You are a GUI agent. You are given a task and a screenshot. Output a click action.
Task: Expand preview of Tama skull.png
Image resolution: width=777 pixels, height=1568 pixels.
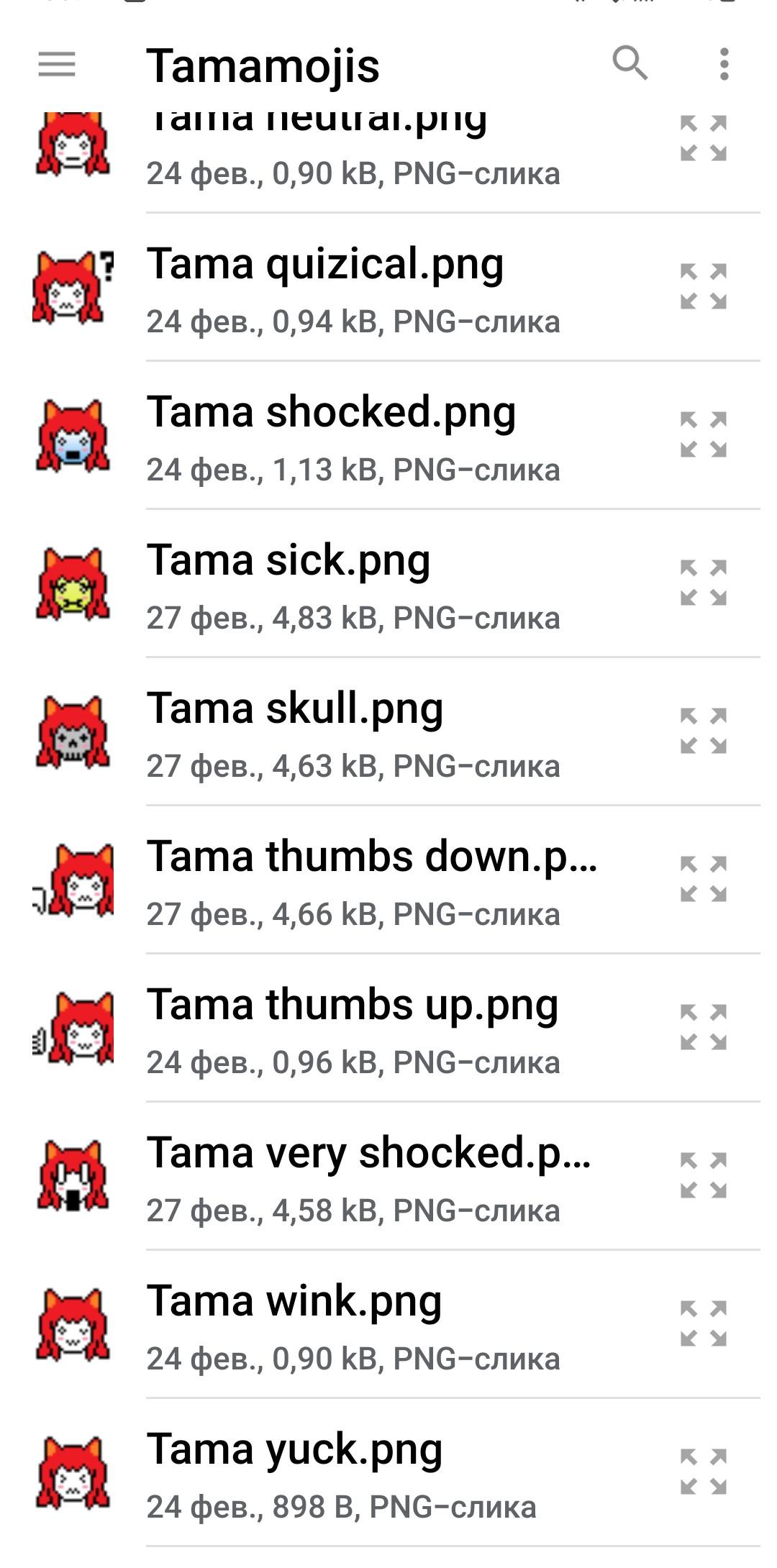[x=704, y=731]
